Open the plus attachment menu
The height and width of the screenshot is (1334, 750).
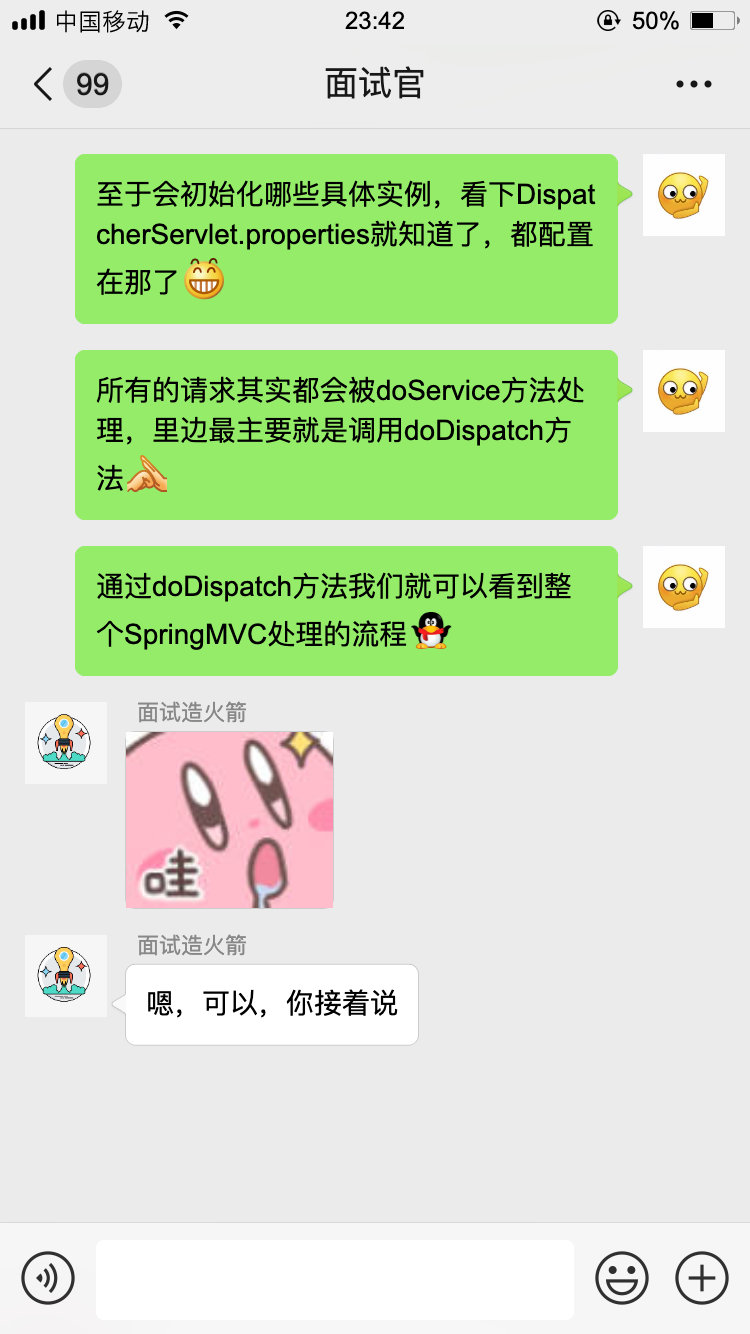(x=702, y=1278)
